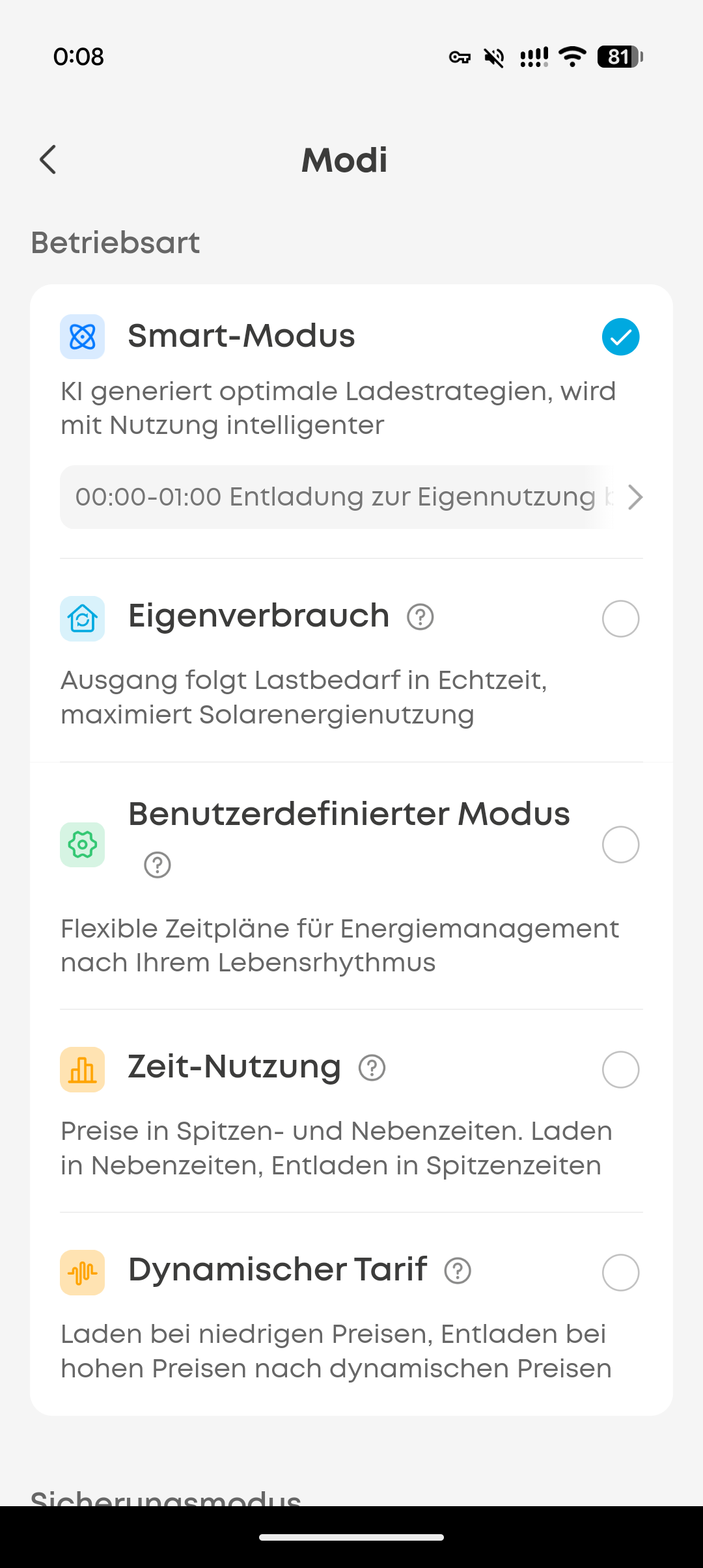Open the 00:00-01:00 Entladung schedule details
This screenshot has height=1568, width=703.
point(351,497)
